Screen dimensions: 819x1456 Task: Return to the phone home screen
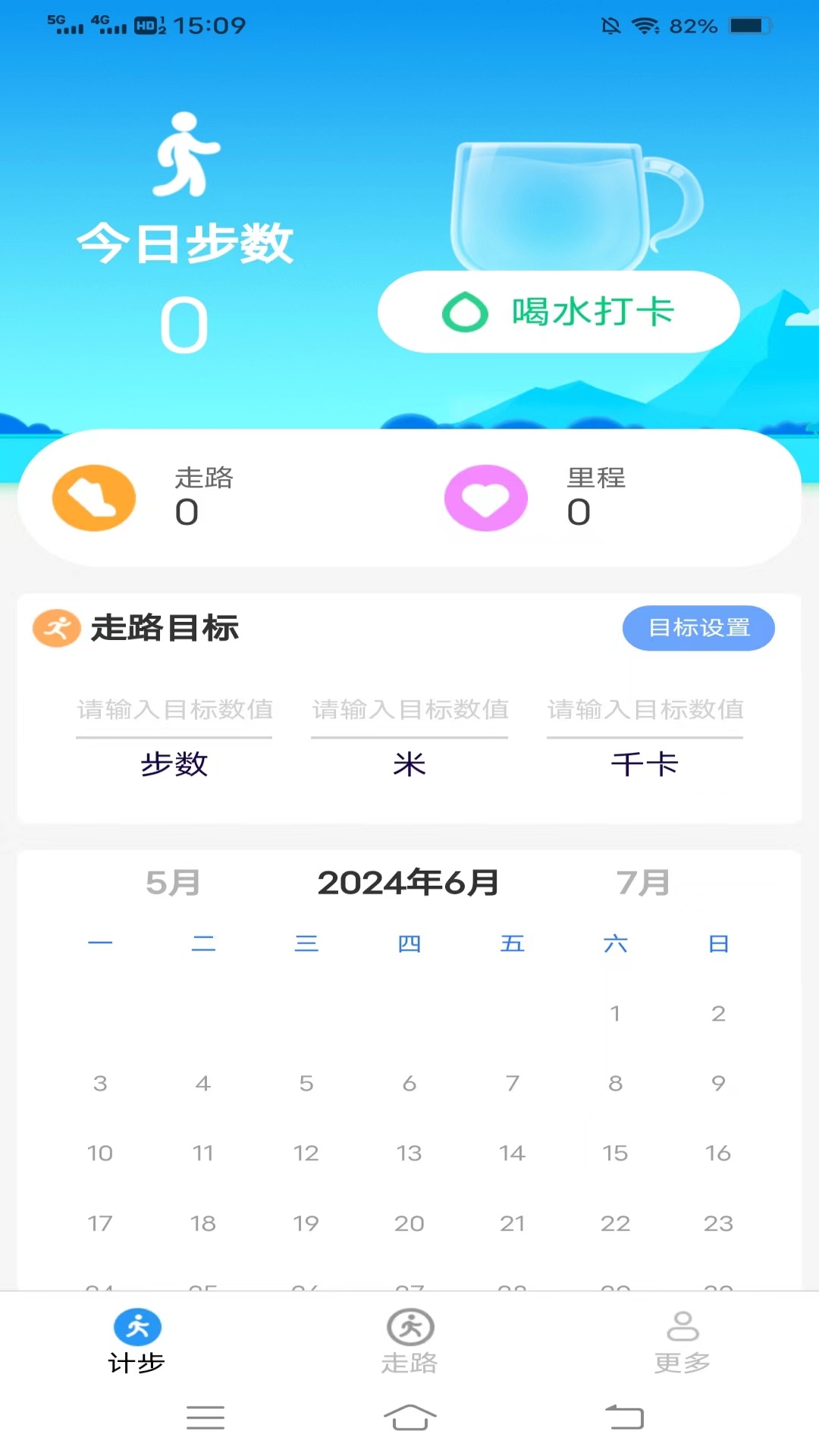409,1417
